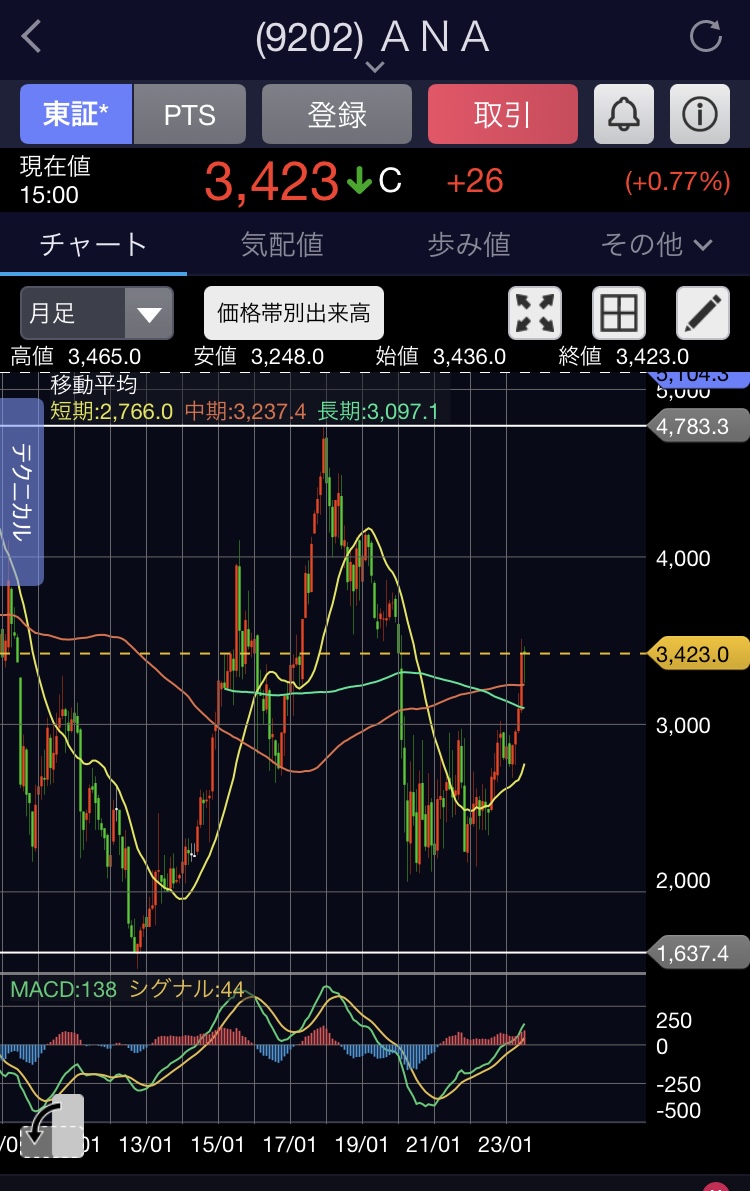The height and width of the screenshot is (1191, 750).
Task: Open the テクニカル side panel
Action: 22,491
